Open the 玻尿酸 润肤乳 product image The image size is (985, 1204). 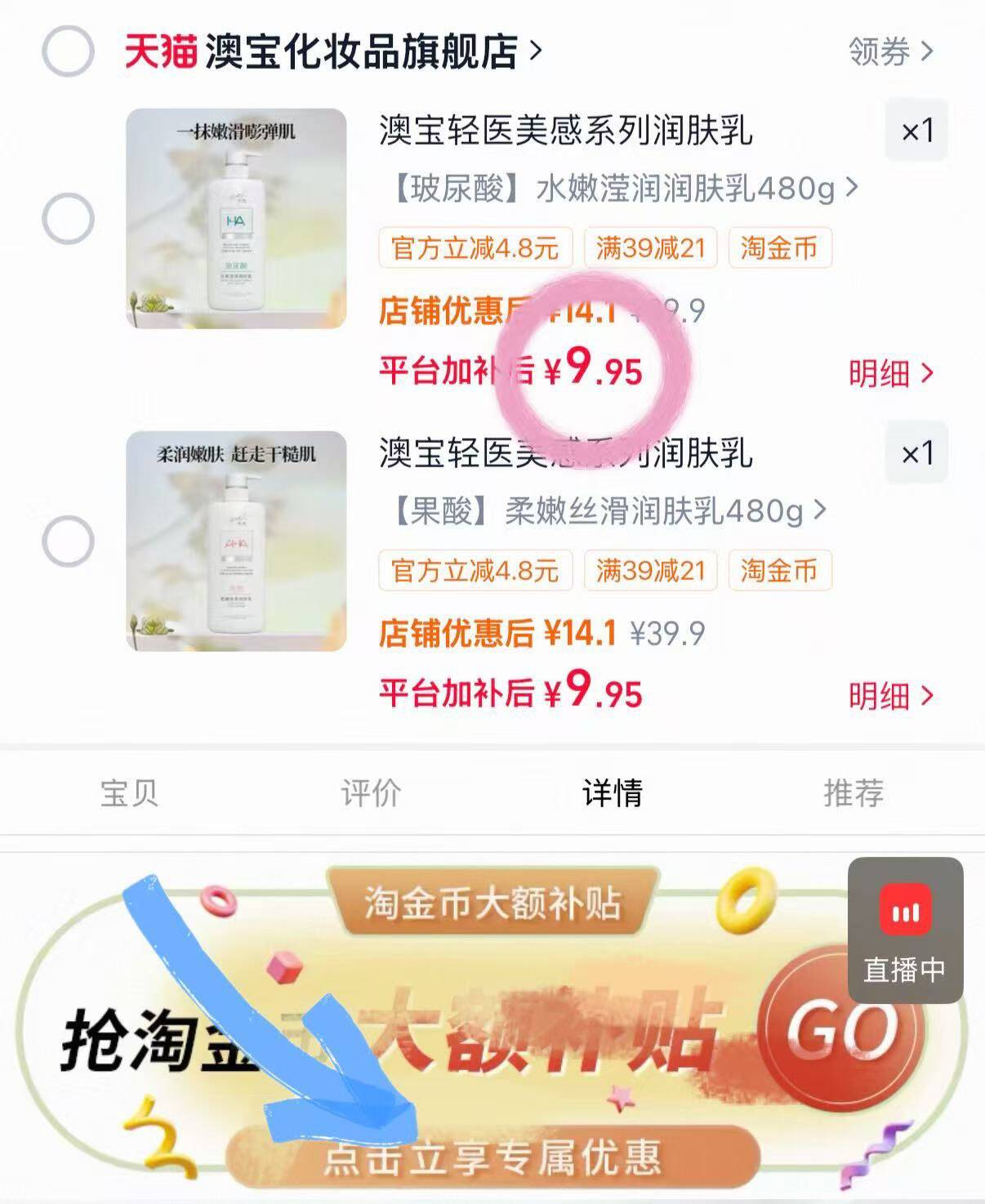236,219
